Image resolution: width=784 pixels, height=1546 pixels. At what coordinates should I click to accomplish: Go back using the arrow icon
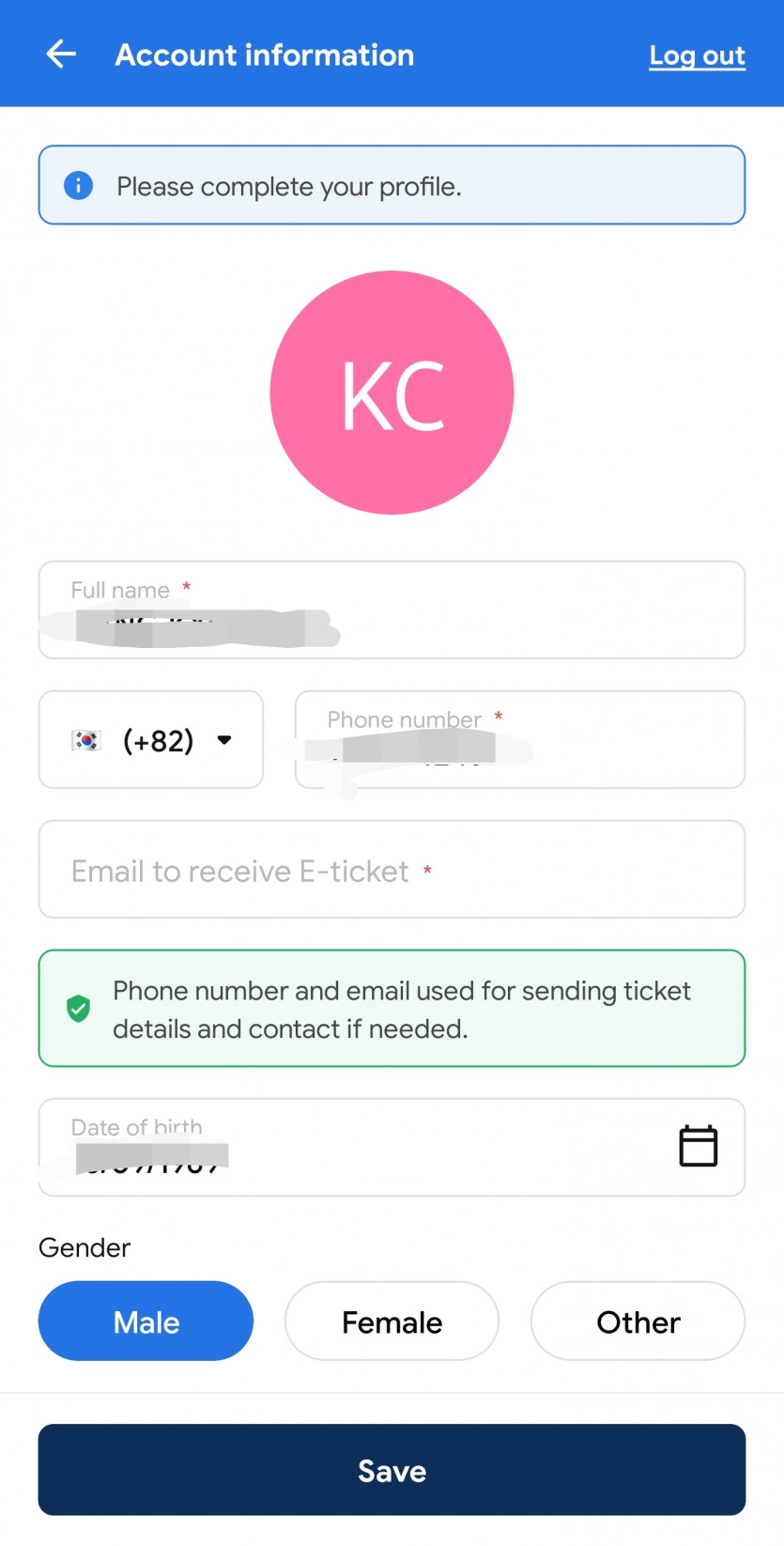point(61,54)
